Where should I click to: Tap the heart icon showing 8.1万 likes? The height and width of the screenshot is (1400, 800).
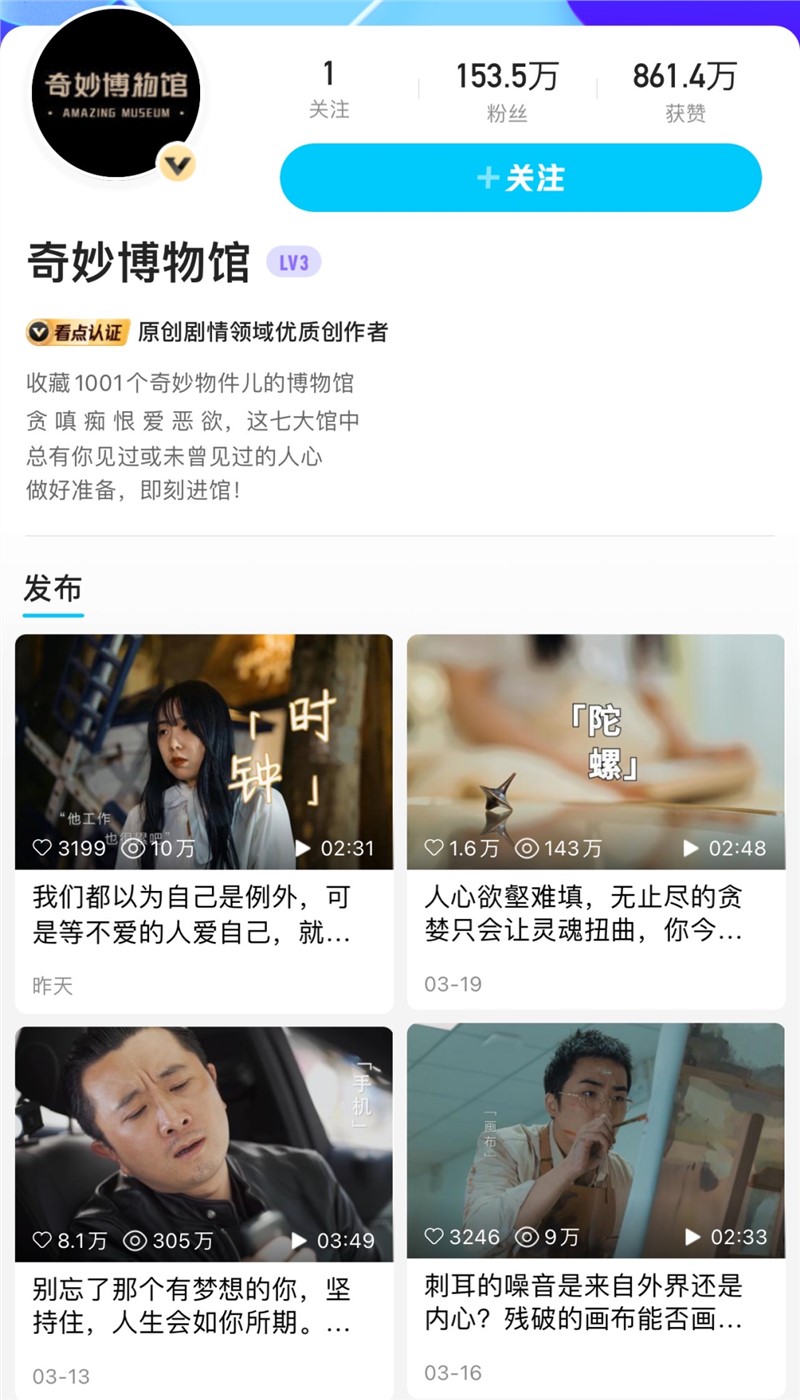click(41, 1238)
